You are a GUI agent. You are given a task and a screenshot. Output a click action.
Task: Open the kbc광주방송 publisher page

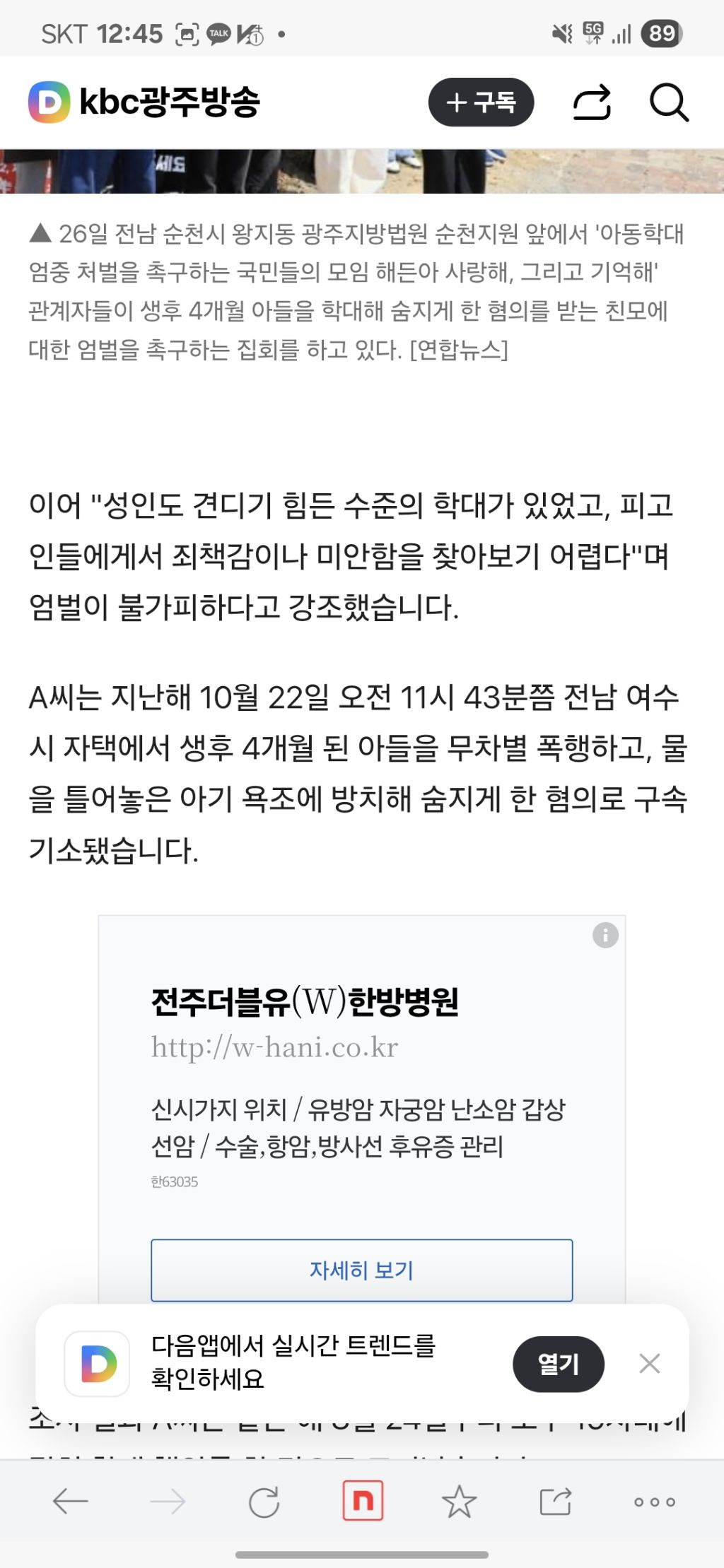pyautogui.click(x=170, y=102)
